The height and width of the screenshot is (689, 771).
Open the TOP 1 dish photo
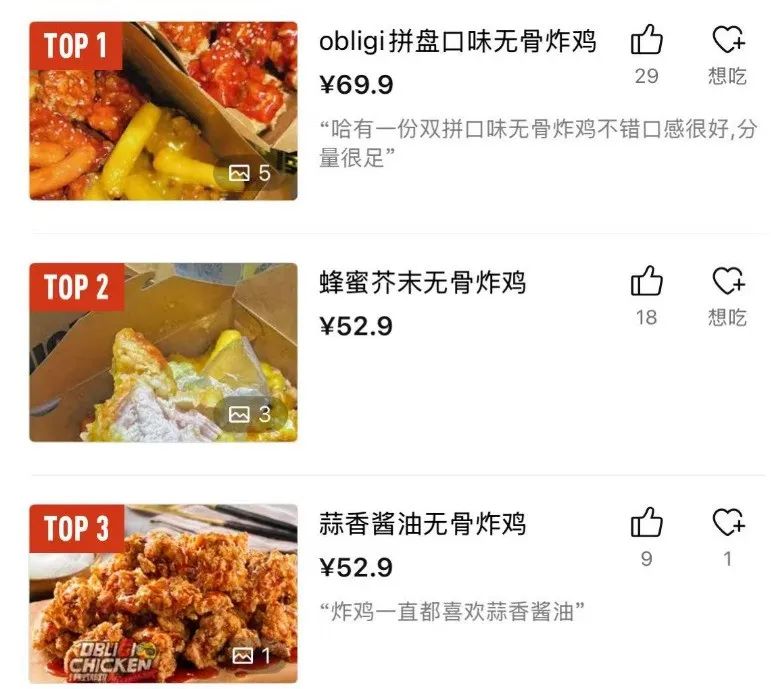(163, 111)
